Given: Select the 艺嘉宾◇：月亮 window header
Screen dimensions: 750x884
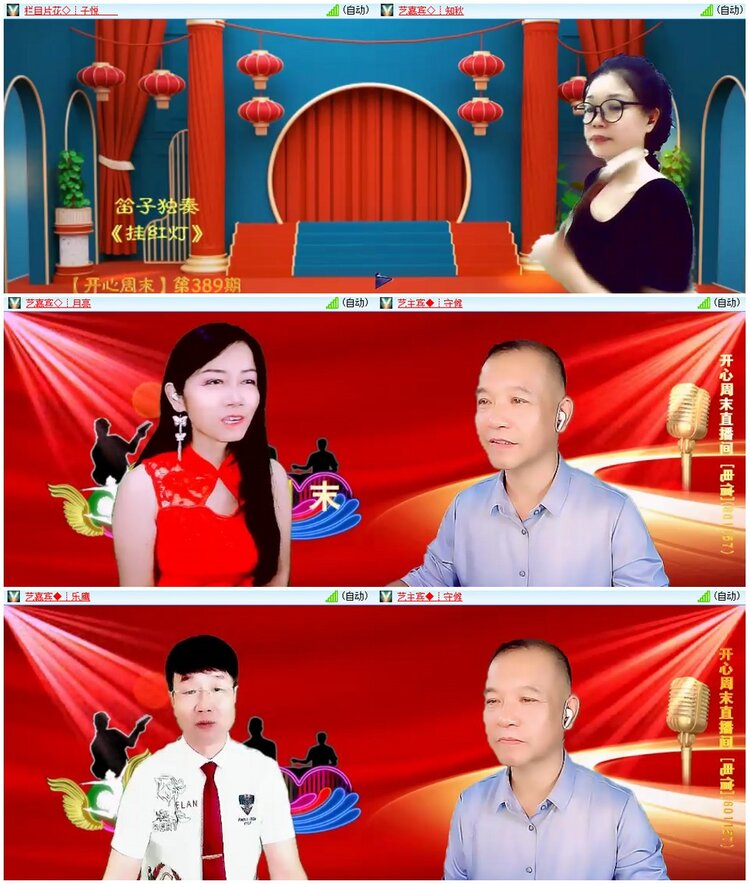Looking at the screenshot, I should pyautogui.click(x=55, y=304).
